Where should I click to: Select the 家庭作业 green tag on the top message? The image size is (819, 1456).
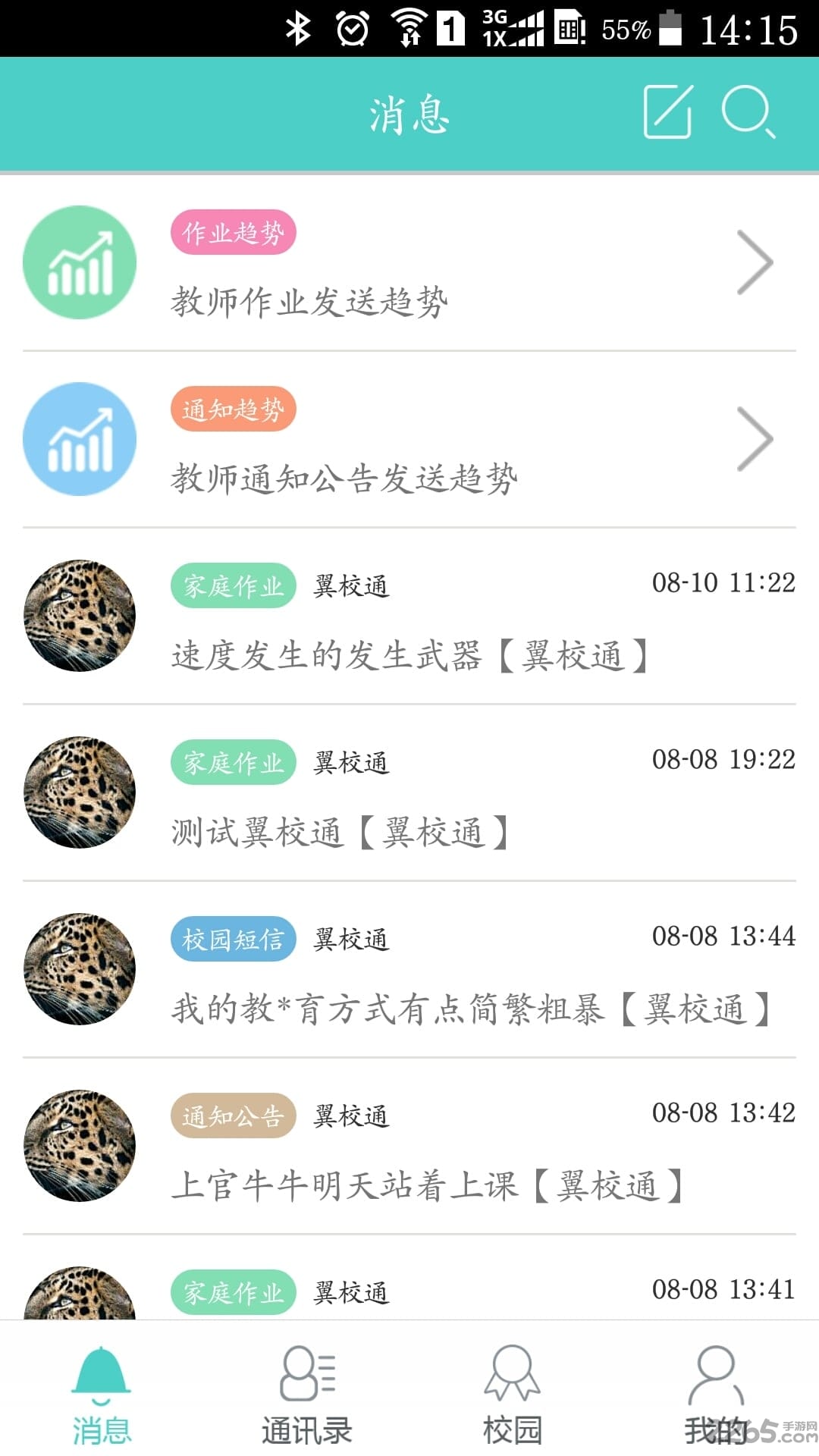click(232, 585)
